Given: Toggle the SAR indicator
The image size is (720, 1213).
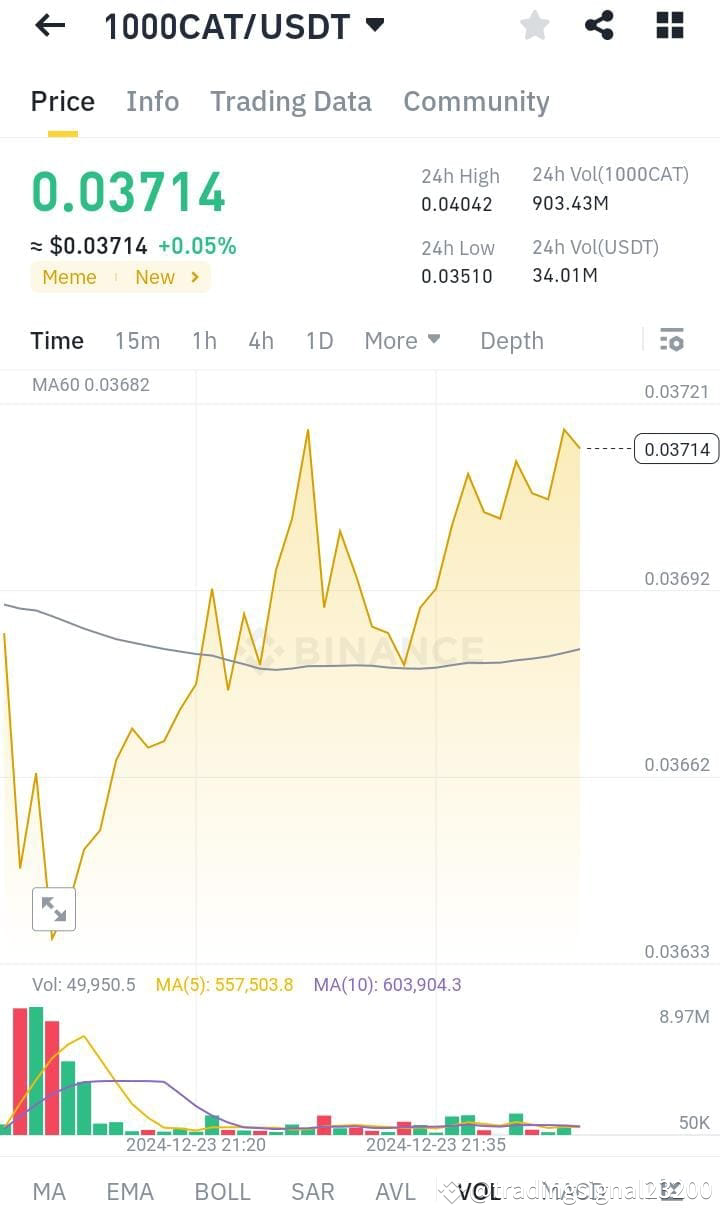Looking at the screenshot, I should pos(312,1191).
